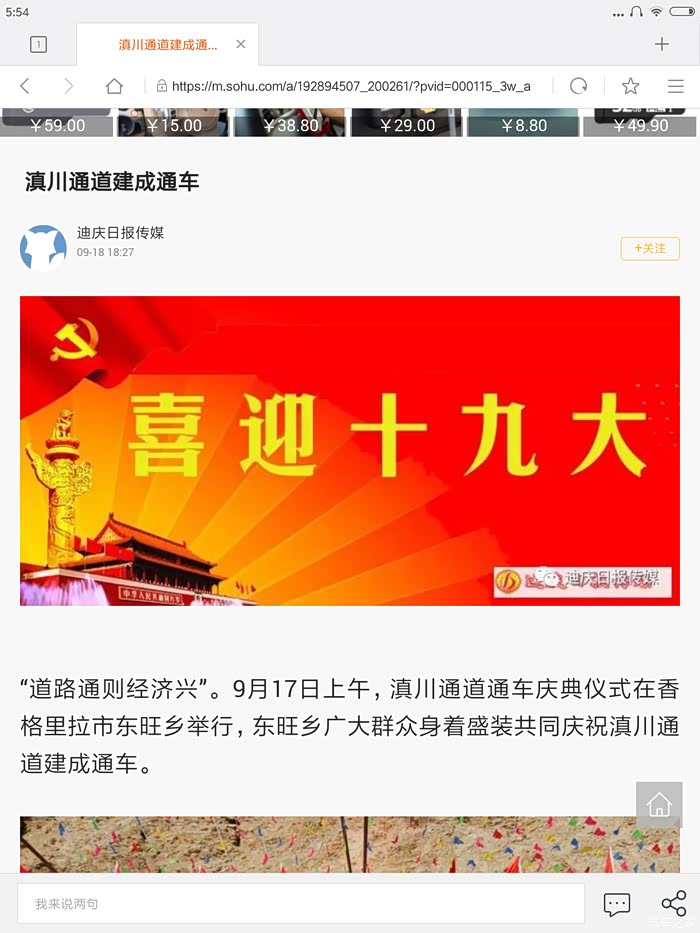Open the ¥29.00 product ad
Image resolution: width=700 pixels, height=933 pixels.
click(407, 123)
